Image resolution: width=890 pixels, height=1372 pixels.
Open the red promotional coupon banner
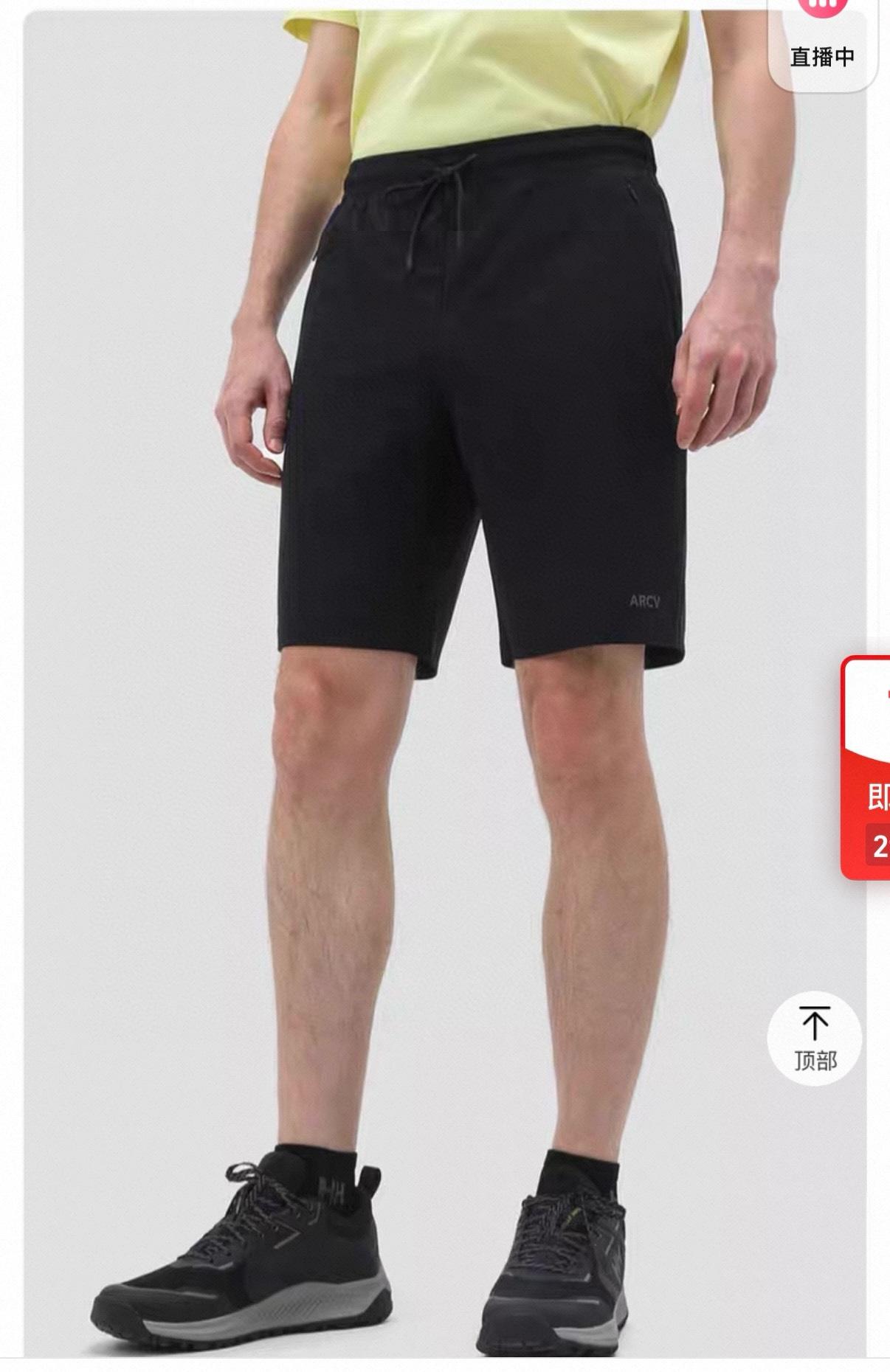[868, 767]
